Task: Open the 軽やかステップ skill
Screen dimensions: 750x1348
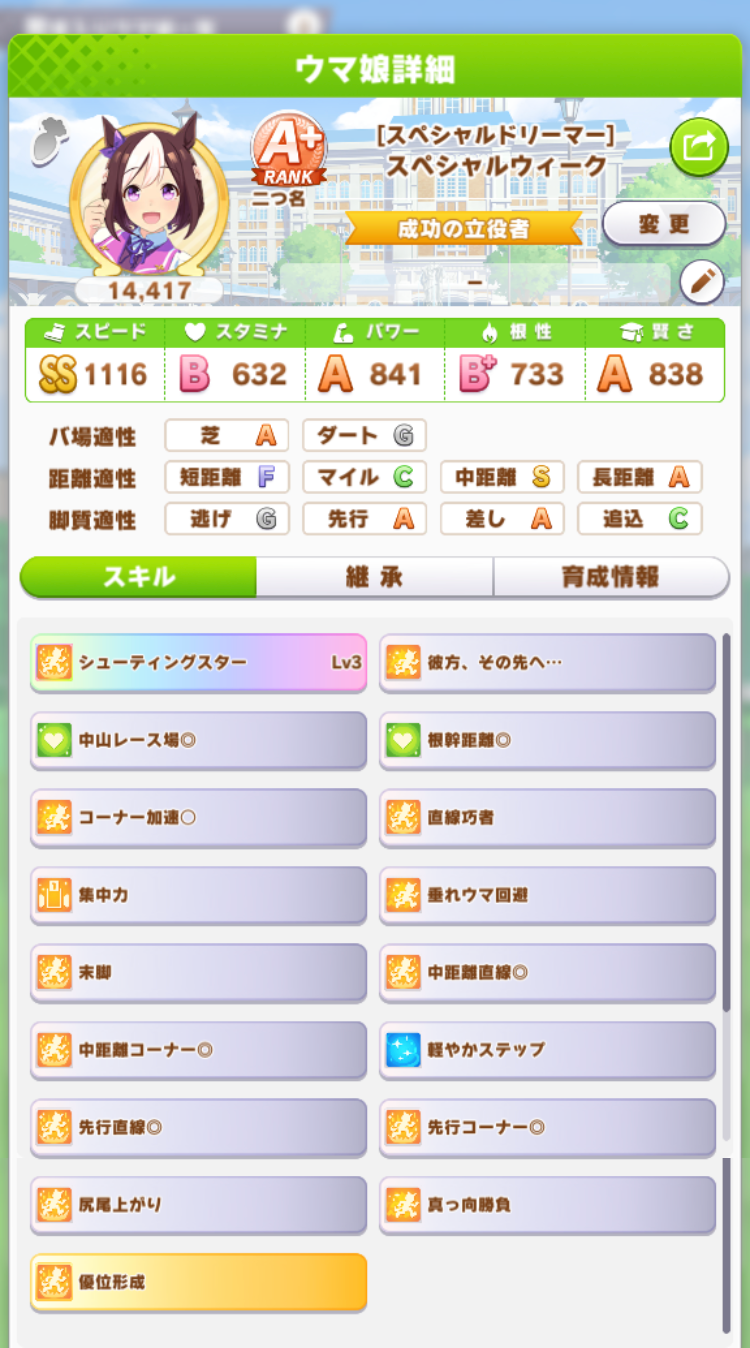Action: tap(547, 1049)
